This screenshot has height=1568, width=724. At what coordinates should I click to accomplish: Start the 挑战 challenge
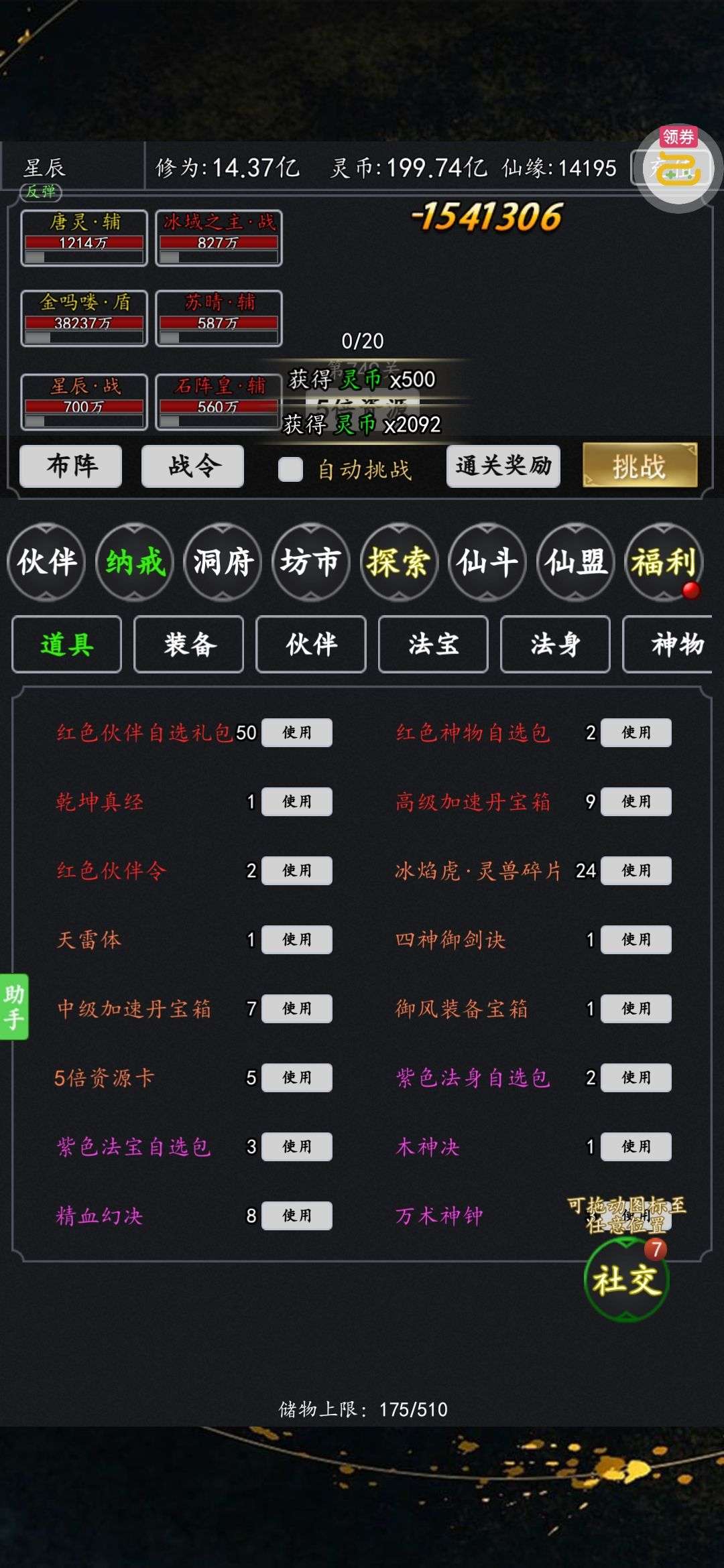pos(640,465)
